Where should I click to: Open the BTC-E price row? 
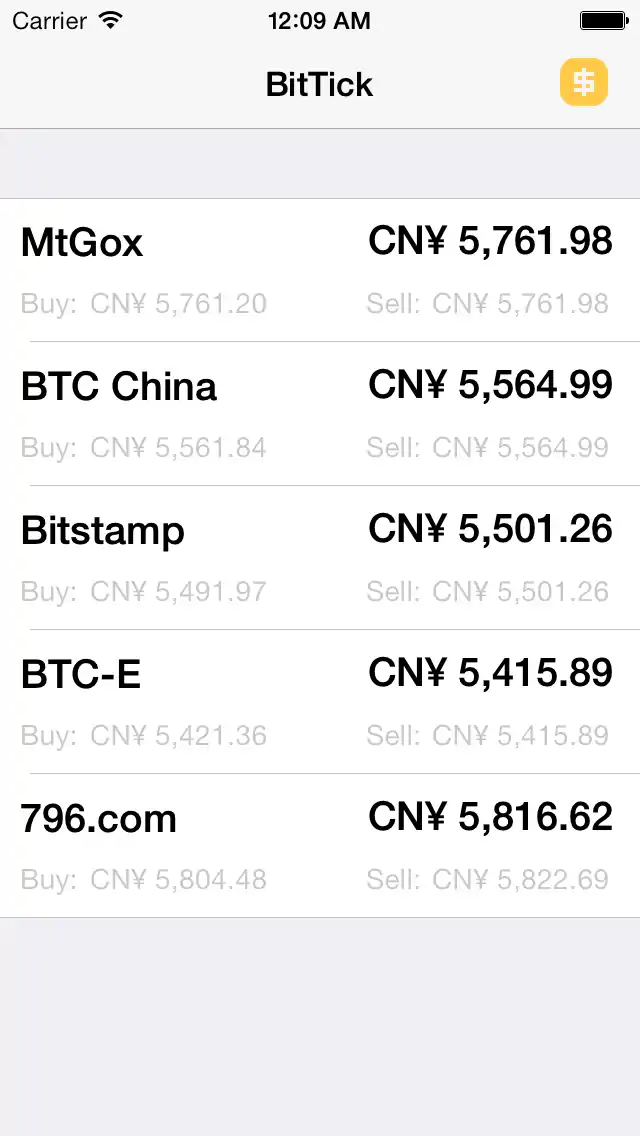pyautogui.click(x=320, y=702)
